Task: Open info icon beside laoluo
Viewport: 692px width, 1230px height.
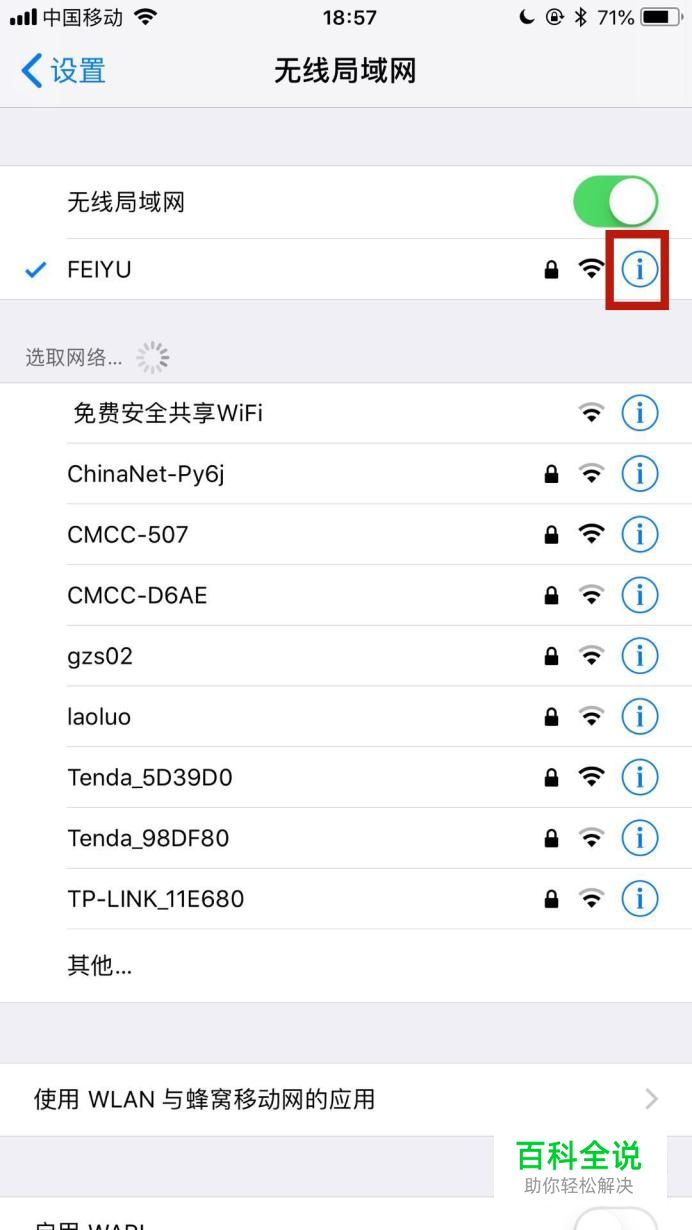Action: tap(640, 716)
